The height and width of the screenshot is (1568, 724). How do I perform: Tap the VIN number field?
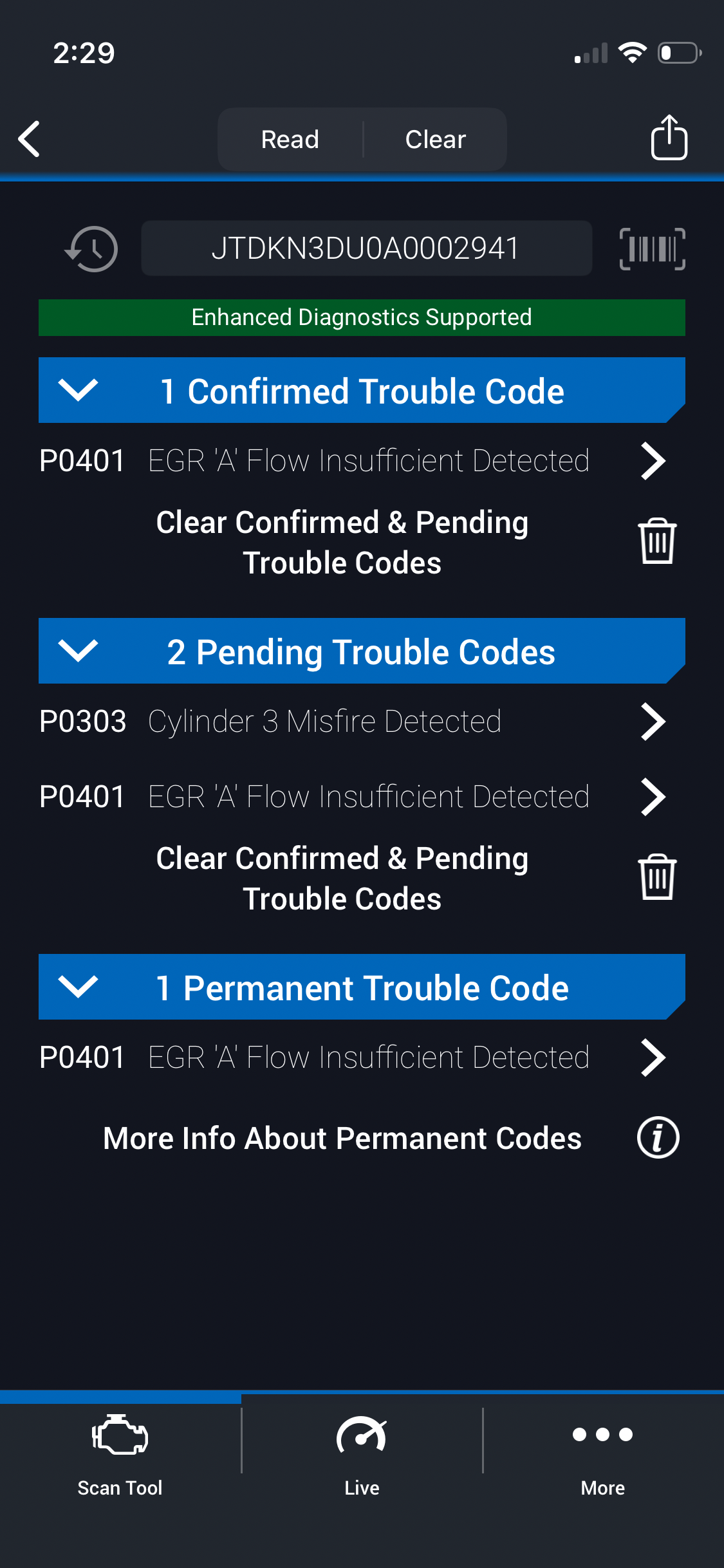366,248
